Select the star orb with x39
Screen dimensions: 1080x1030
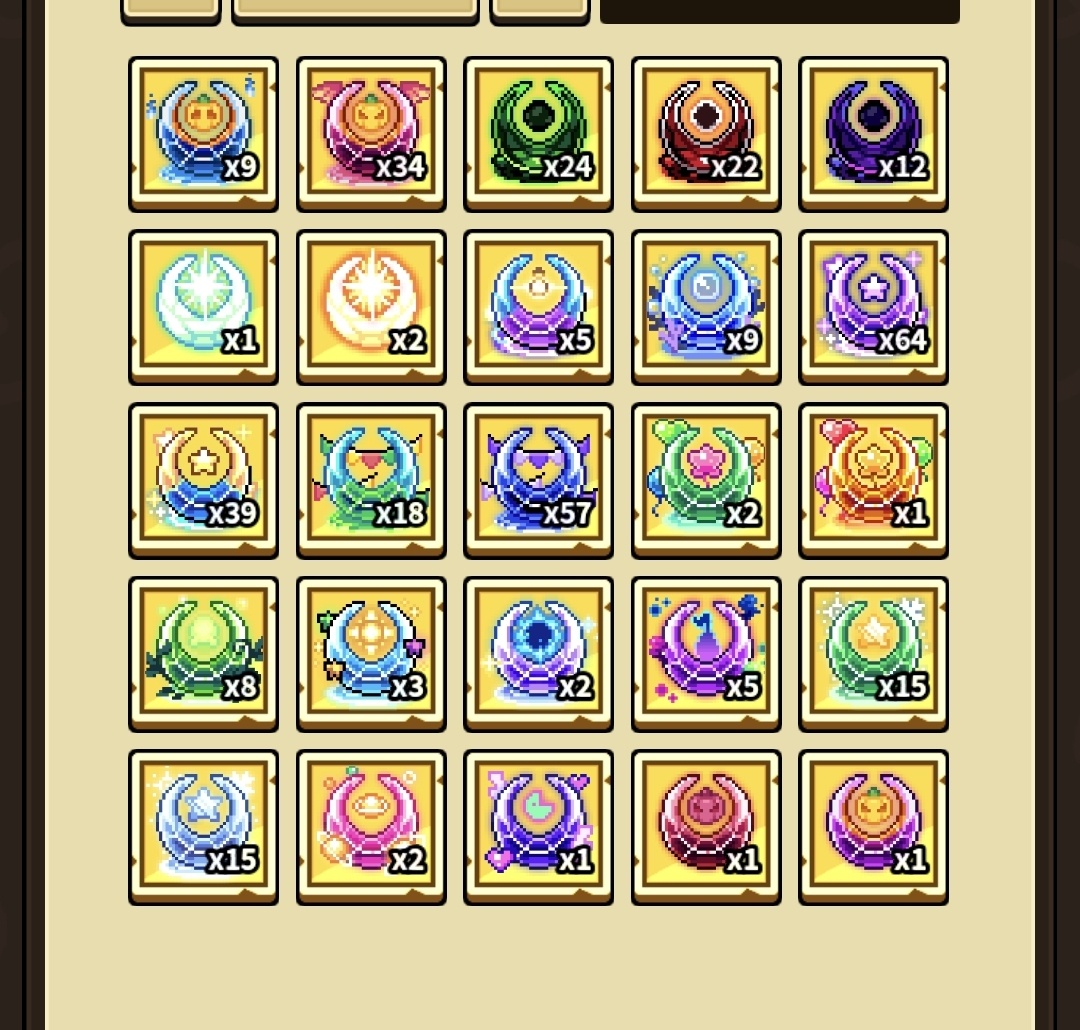(x=203, y=481)
